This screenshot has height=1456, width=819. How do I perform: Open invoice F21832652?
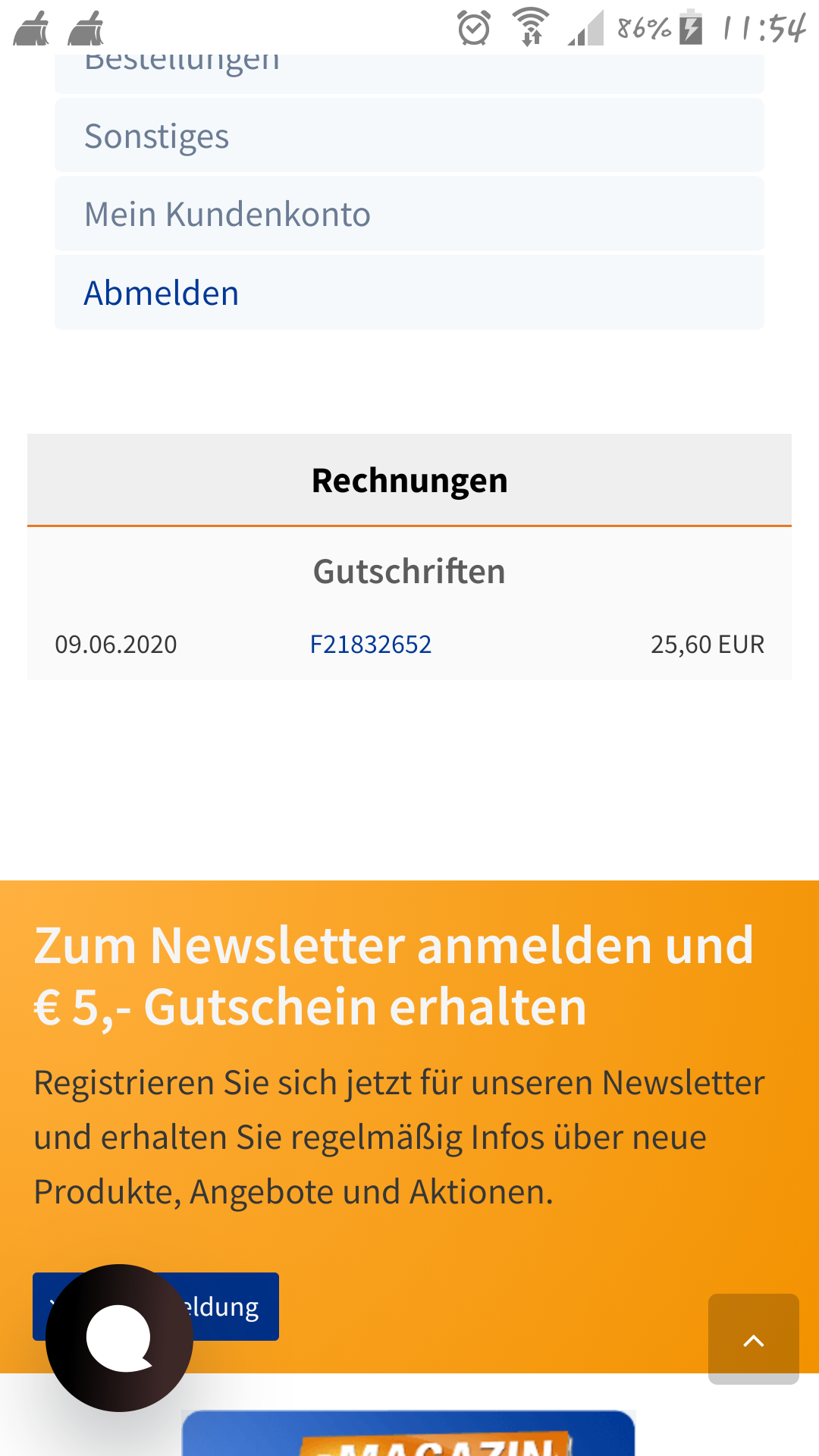pos(371,645)
